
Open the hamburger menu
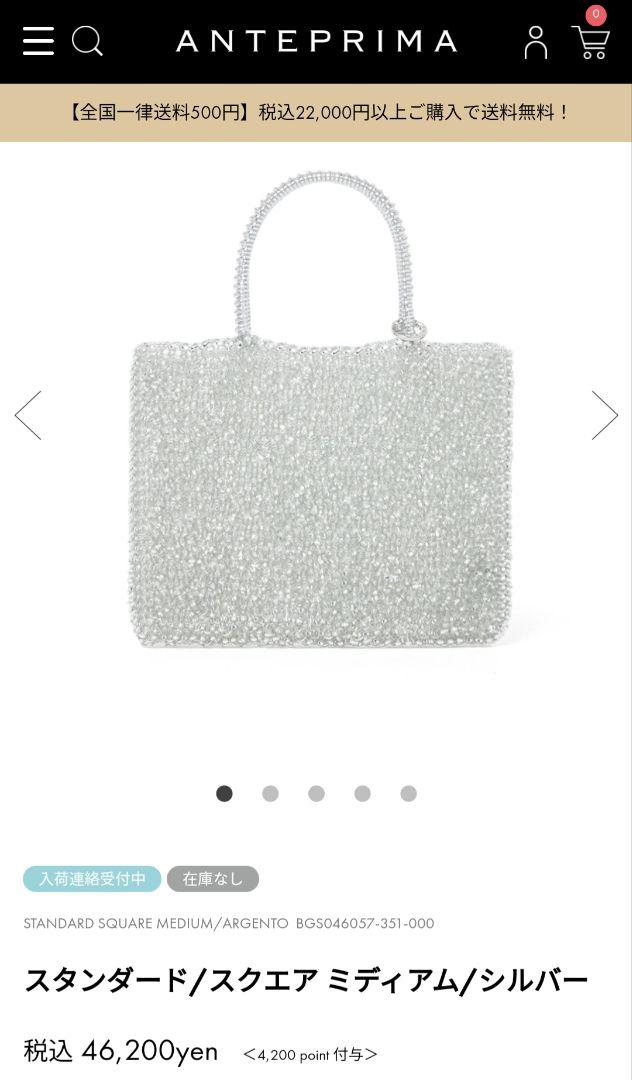[x=38, y=41]
